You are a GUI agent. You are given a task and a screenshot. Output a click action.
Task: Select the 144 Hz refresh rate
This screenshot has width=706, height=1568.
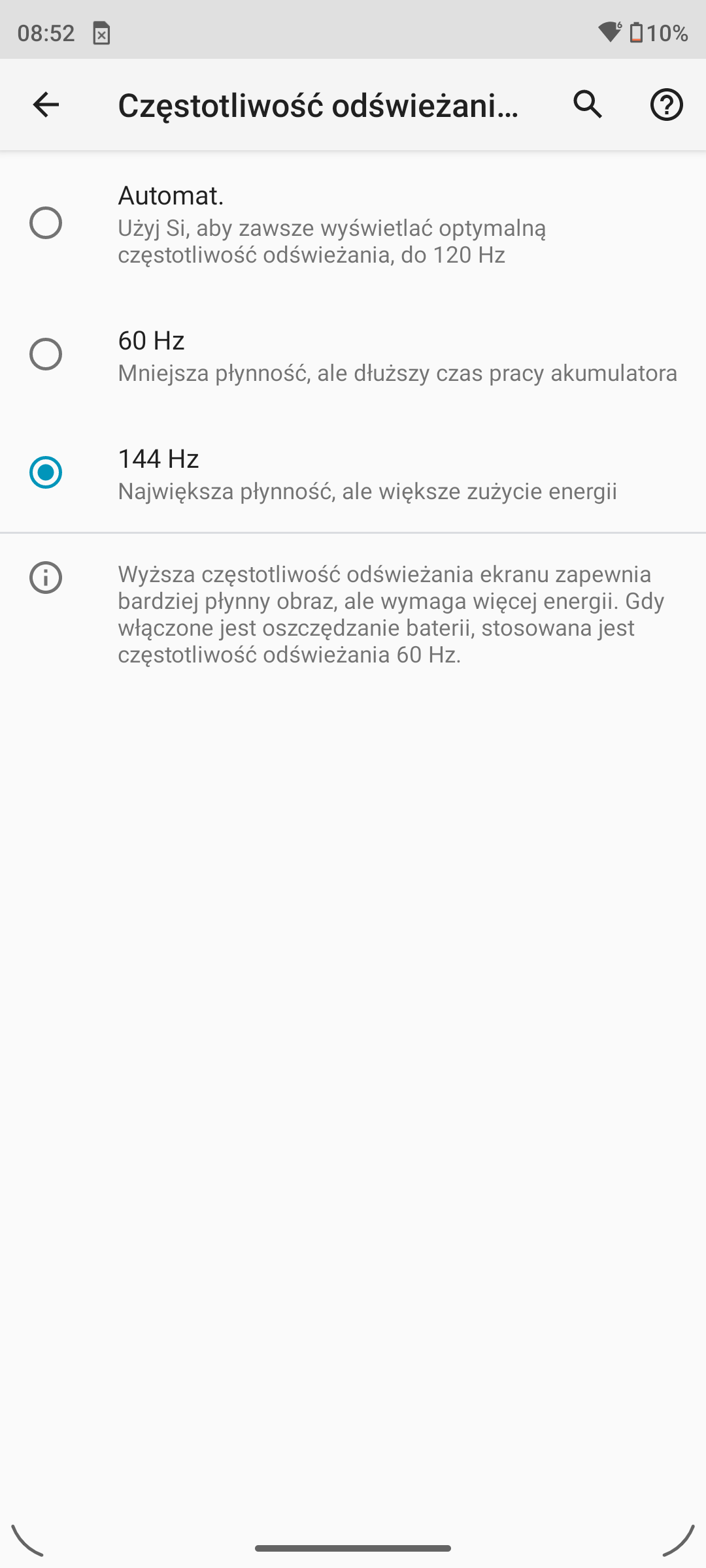click(353, 473)
